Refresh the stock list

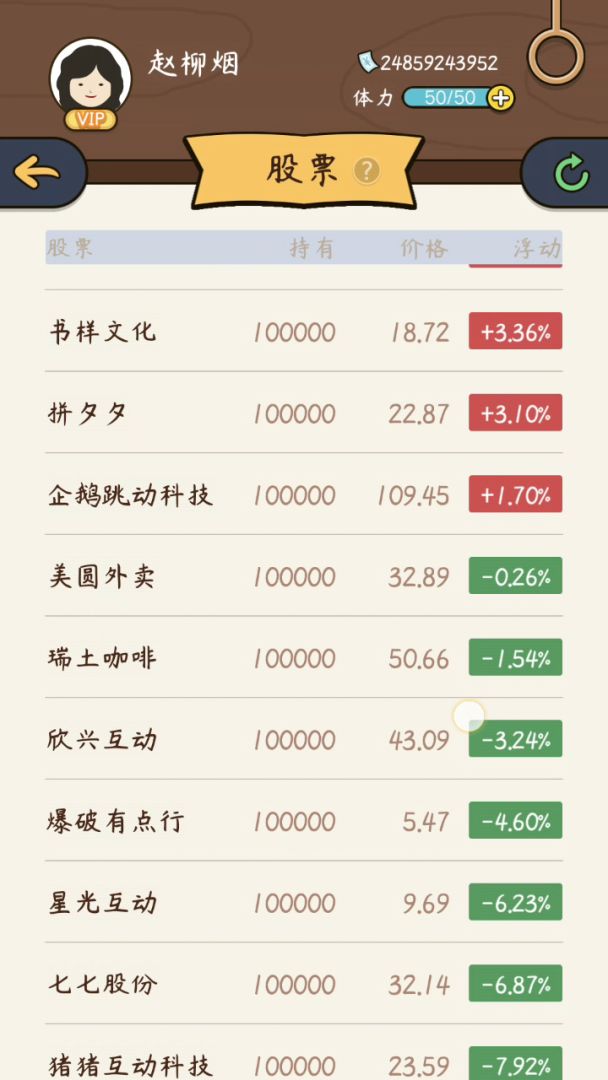(571, 174)
